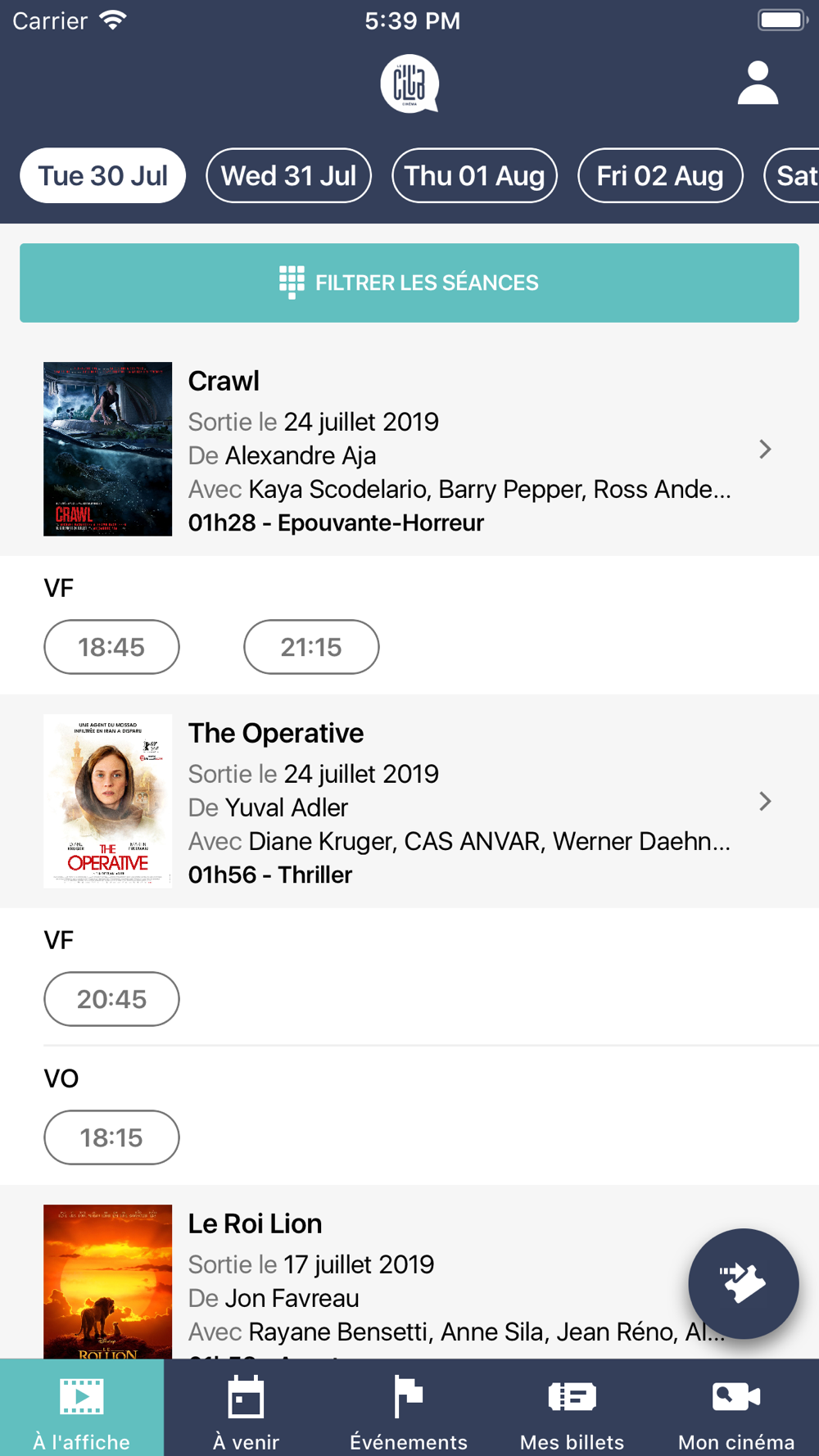Switch to Thu 01 Aug showtimes
This screenshot has height=1456, width=819.
pos(474,175)
